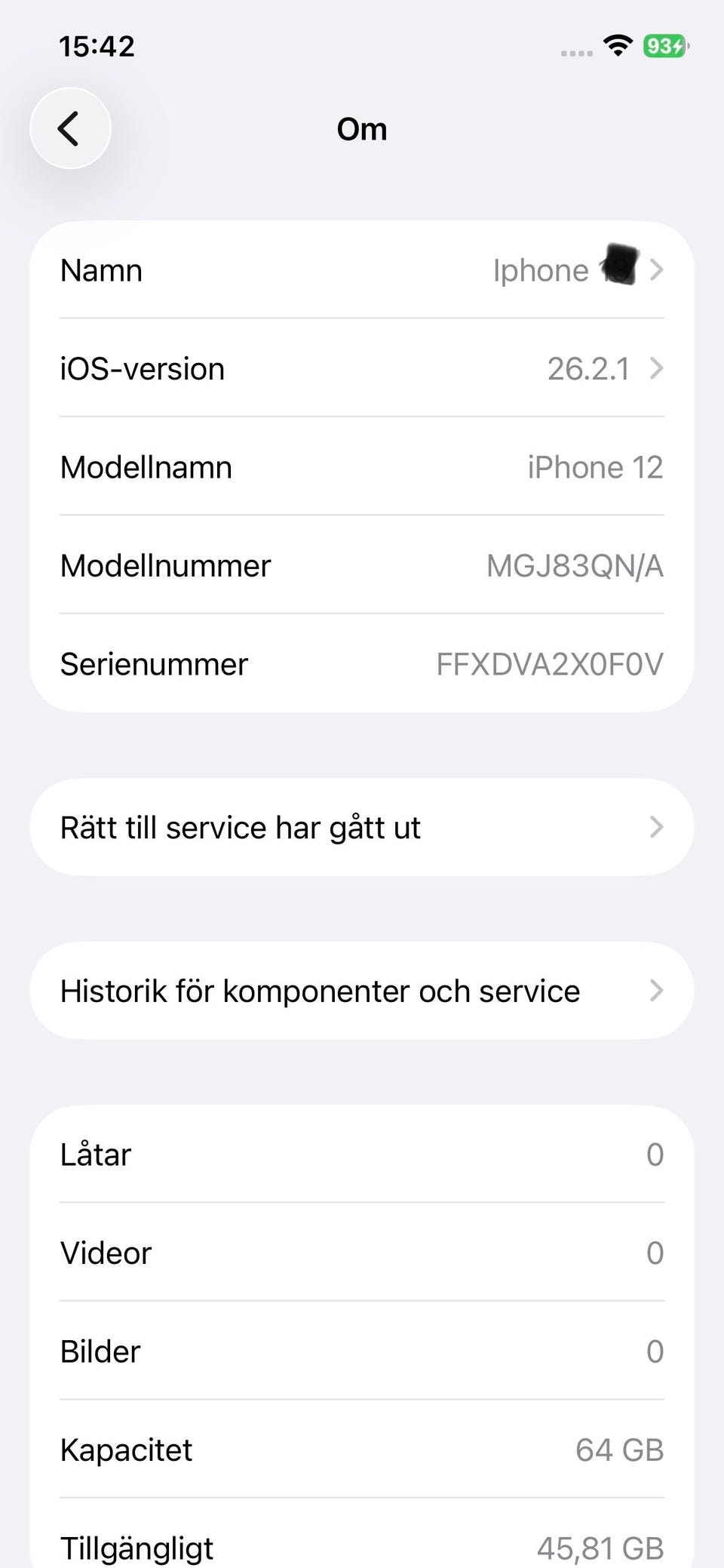Go back using the top-left arrow

[70, 128]
